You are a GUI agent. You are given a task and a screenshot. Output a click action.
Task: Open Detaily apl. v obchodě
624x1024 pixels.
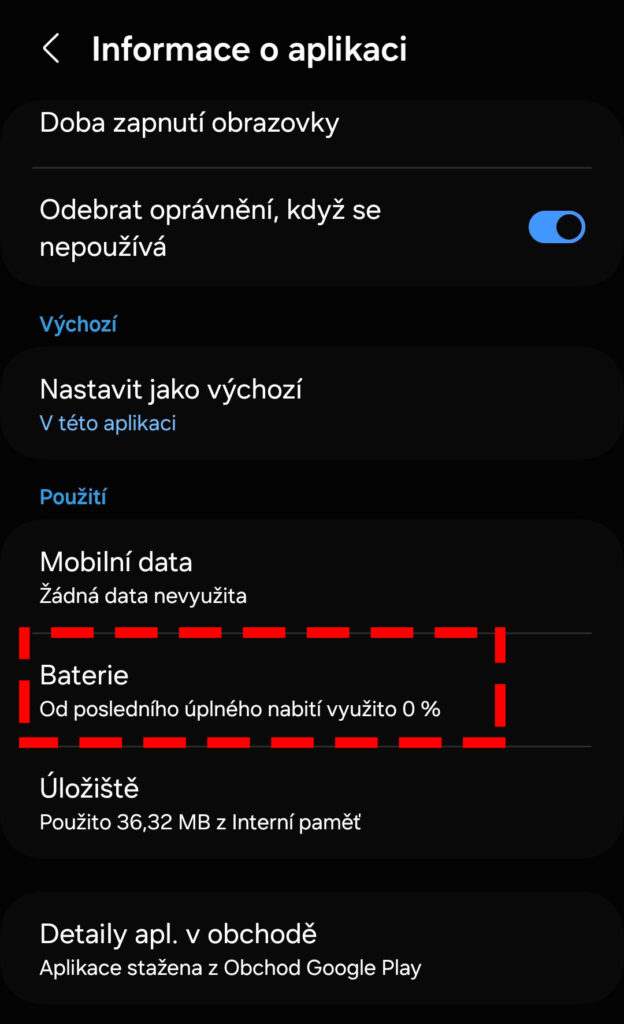point(312,949)
